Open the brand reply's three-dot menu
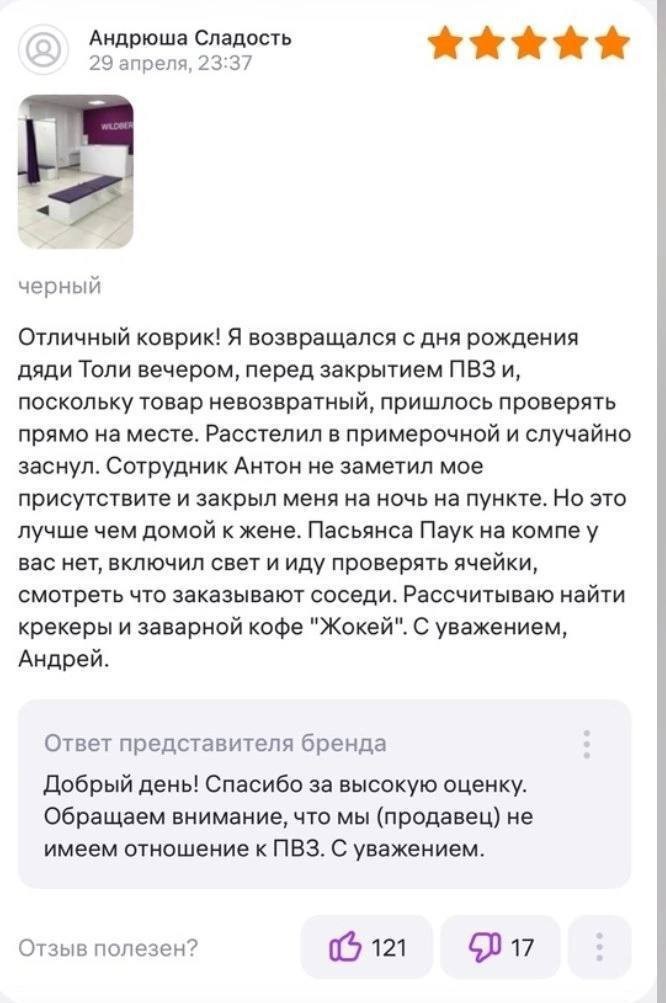Image resolution: width=666 pixels, height=1003 pixels. coord(587,745)
